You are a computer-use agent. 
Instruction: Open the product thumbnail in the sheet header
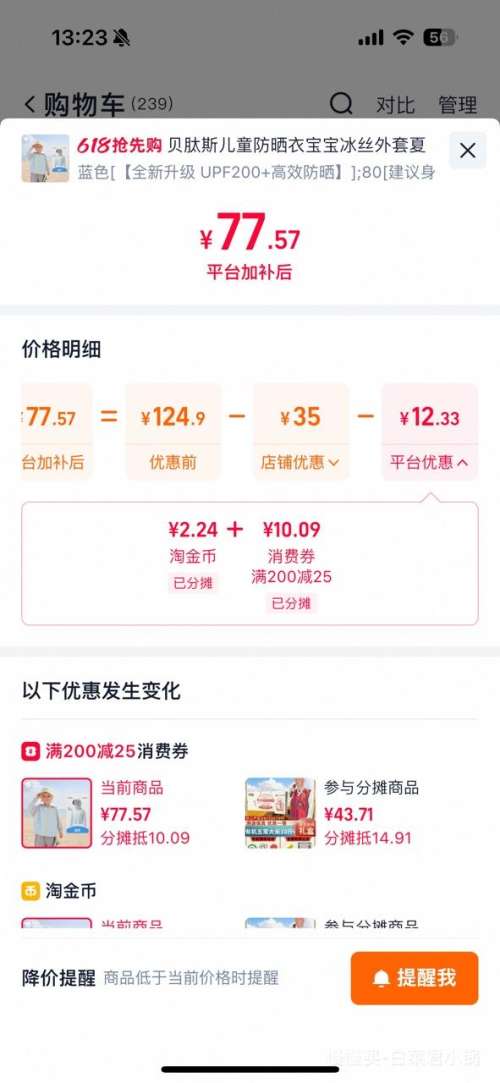tap(45, 158)
